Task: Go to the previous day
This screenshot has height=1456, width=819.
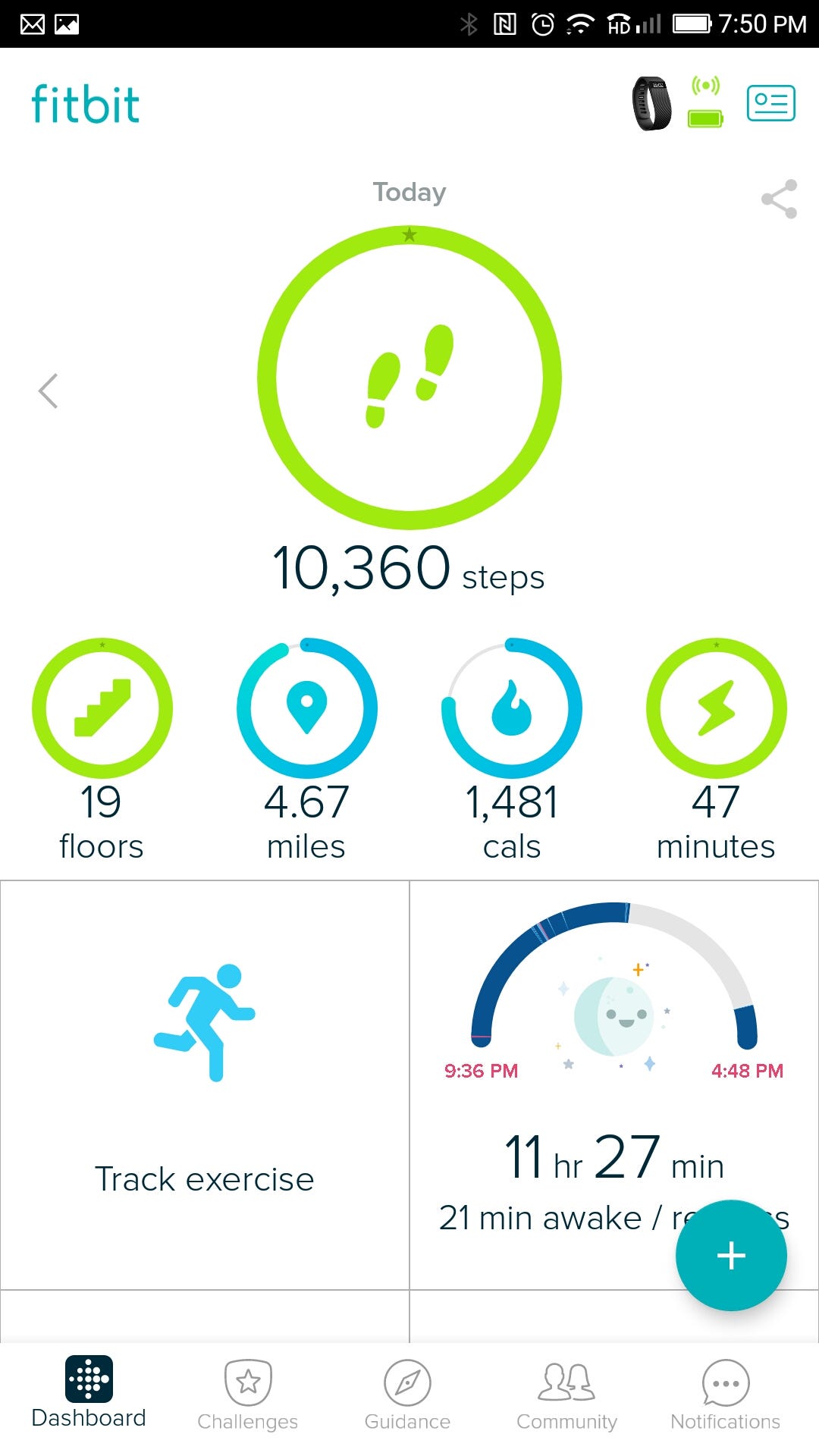Action: 49,391
